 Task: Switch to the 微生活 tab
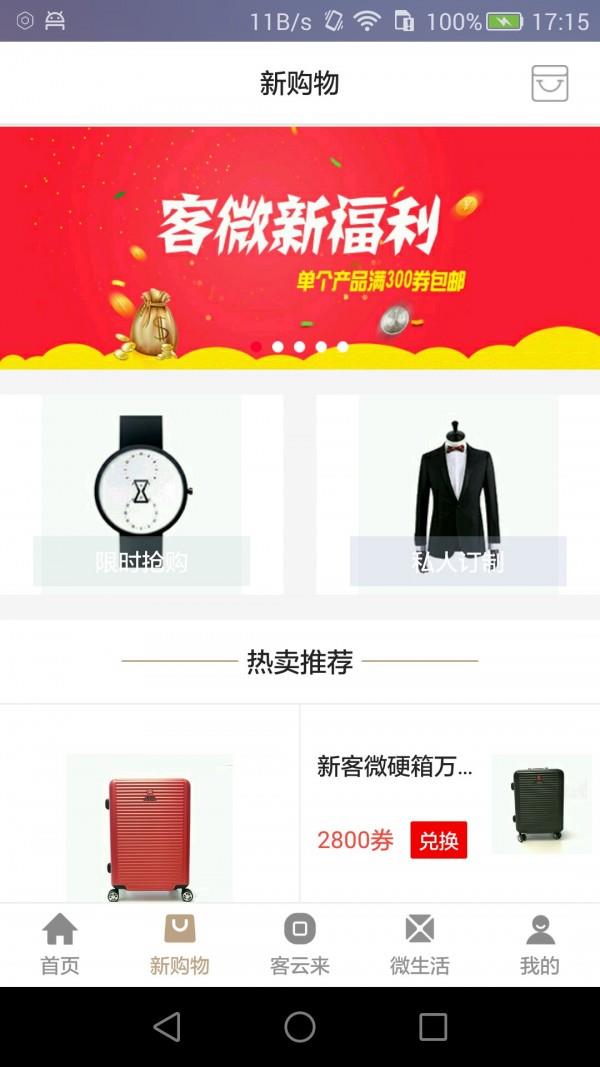420,945
